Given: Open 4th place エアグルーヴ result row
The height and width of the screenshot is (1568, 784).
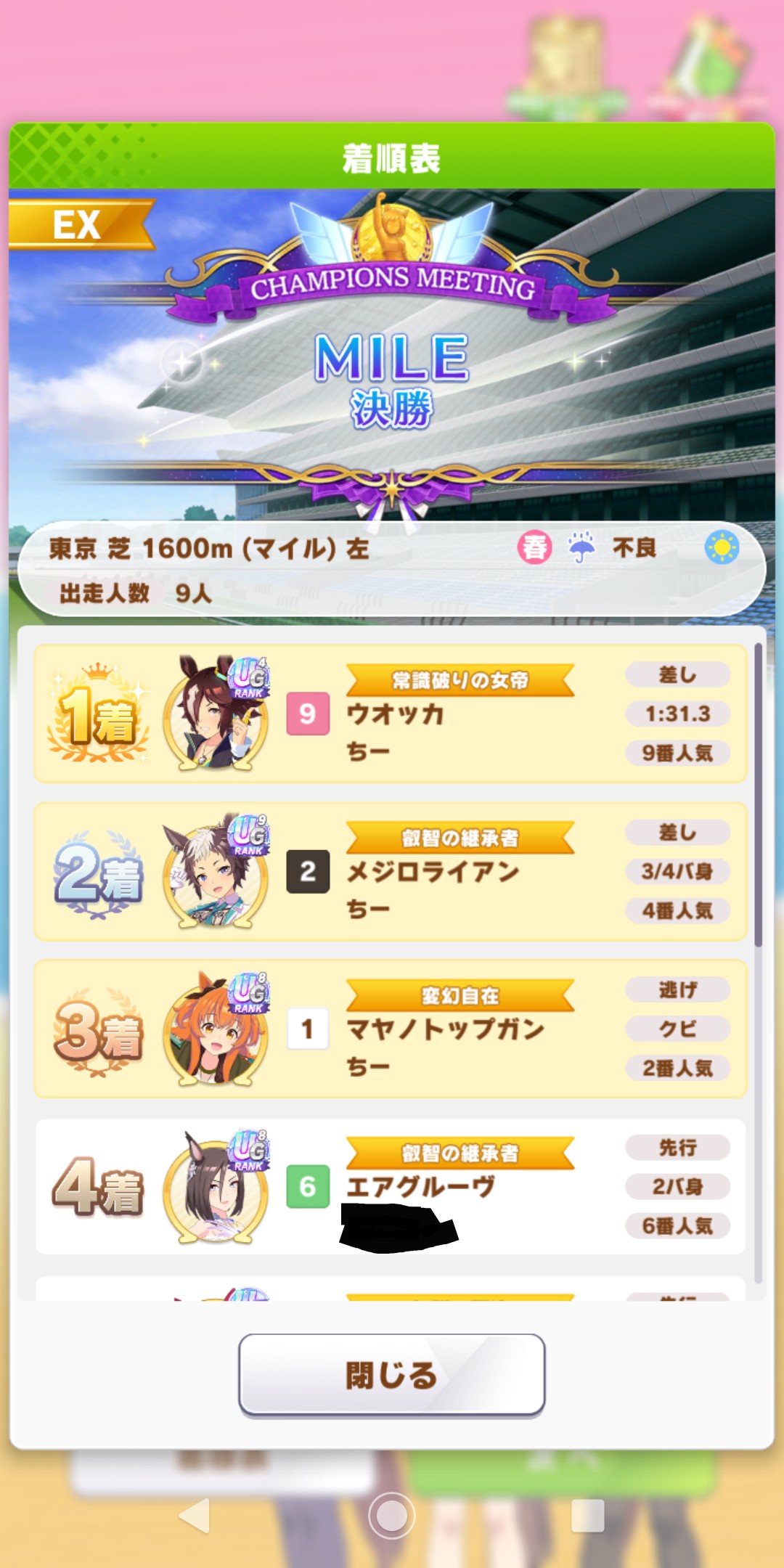Looking at the screenshot, I should click(x=391, y=1186).
